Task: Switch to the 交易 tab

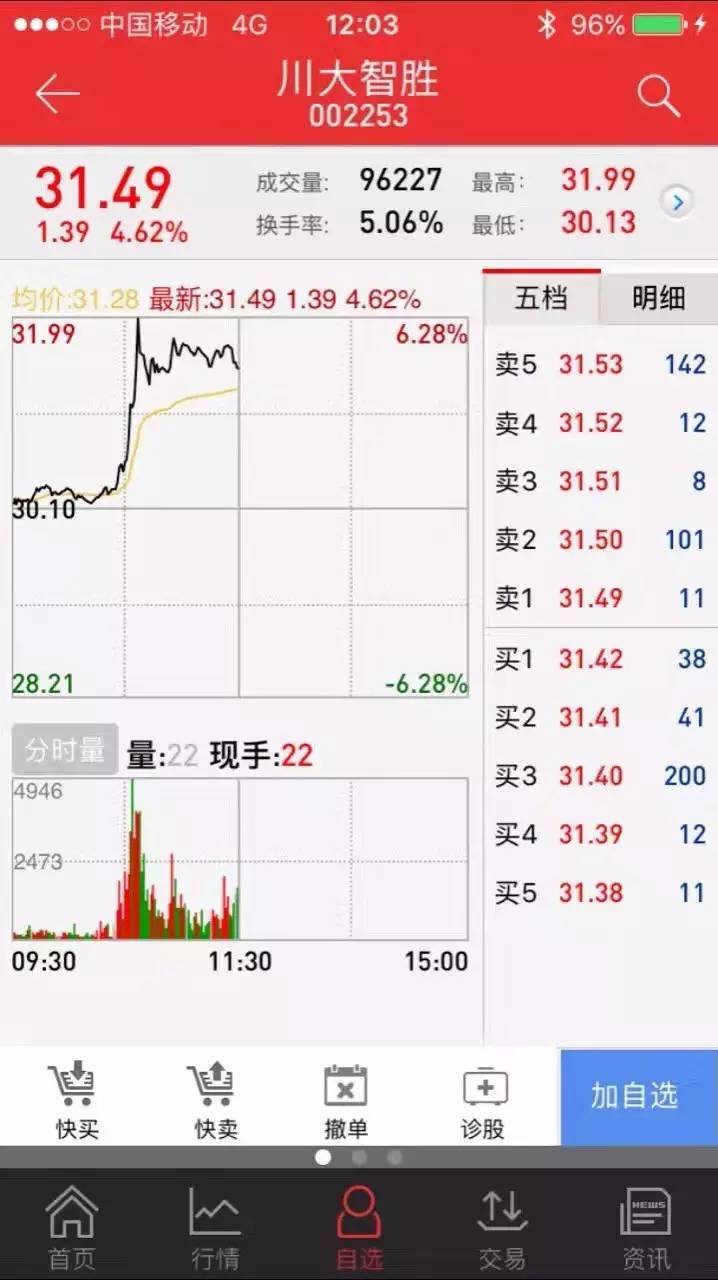Action: tap(502, 1226)
